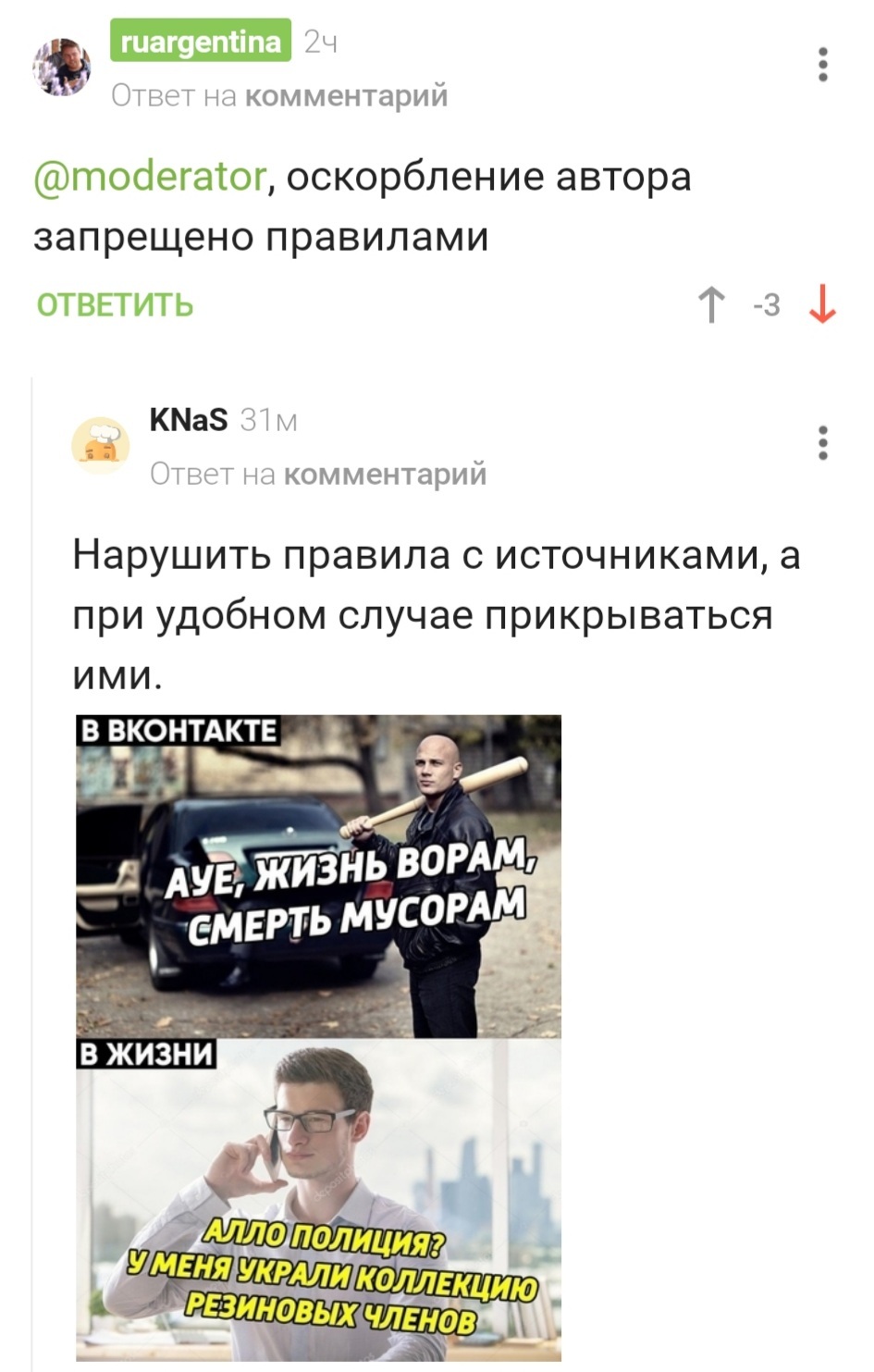Downvote ruargentina's comment

[822, 304]
